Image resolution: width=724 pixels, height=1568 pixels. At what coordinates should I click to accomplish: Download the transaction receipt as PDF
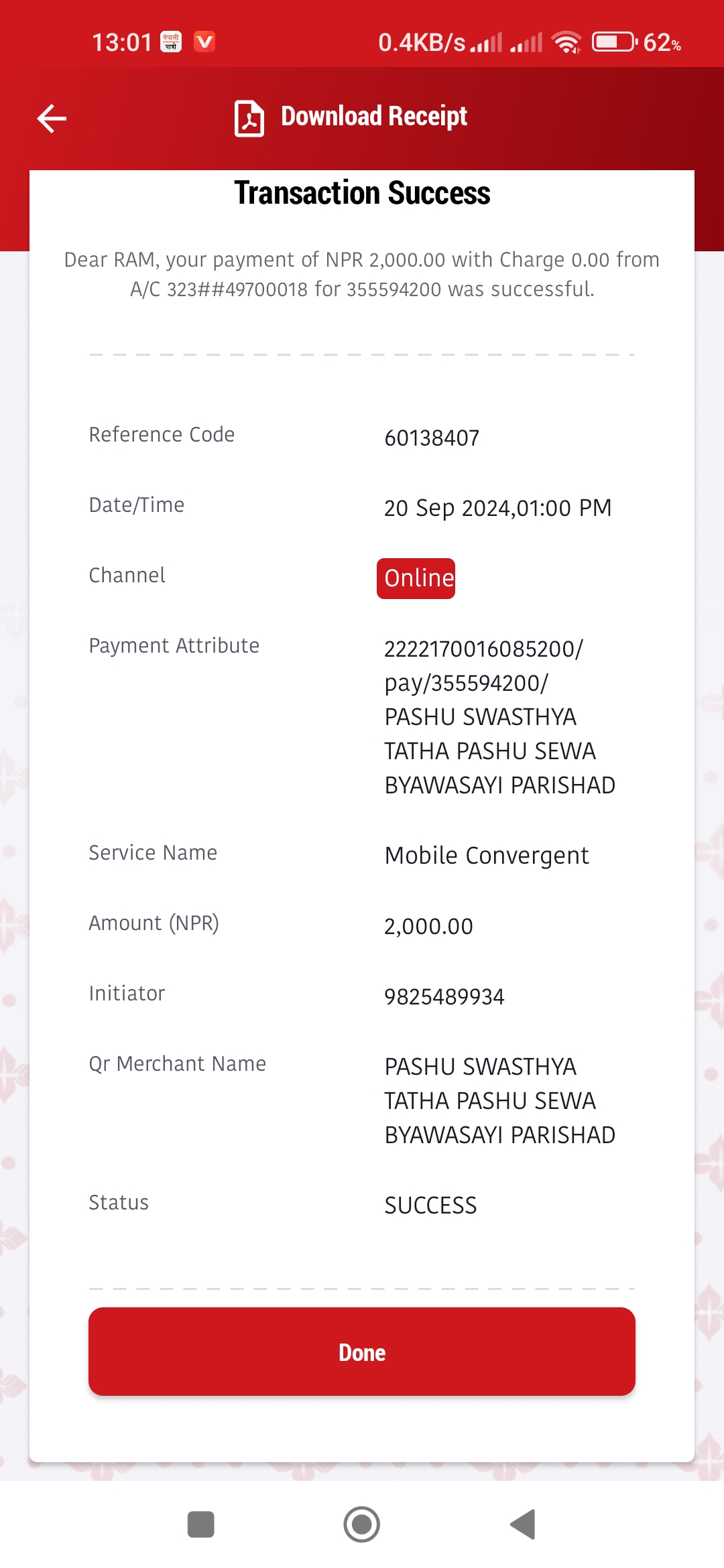click(x=351, y=117)
